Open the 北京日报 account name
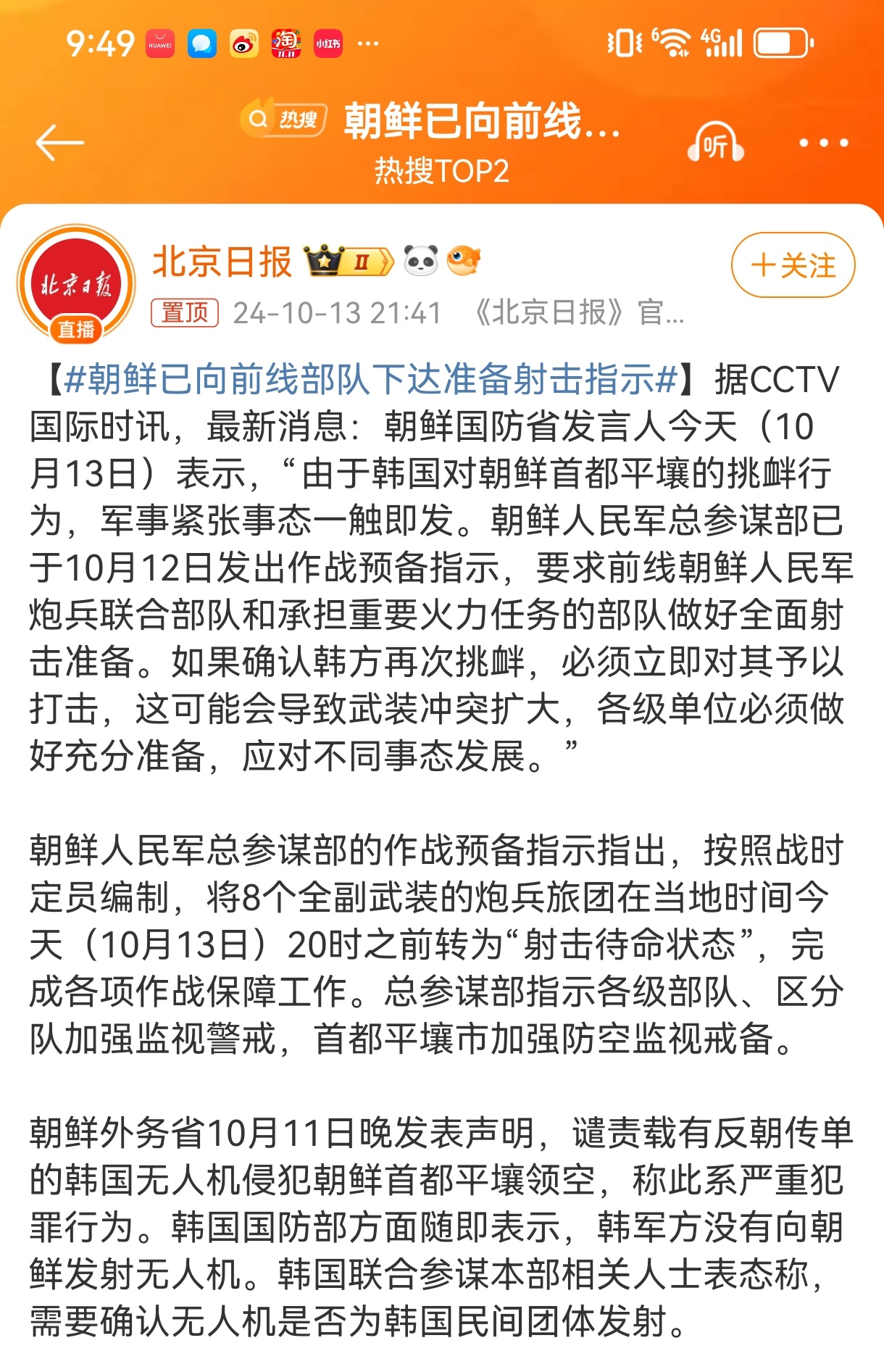884x1372 pixels. [x=222, y=262]
